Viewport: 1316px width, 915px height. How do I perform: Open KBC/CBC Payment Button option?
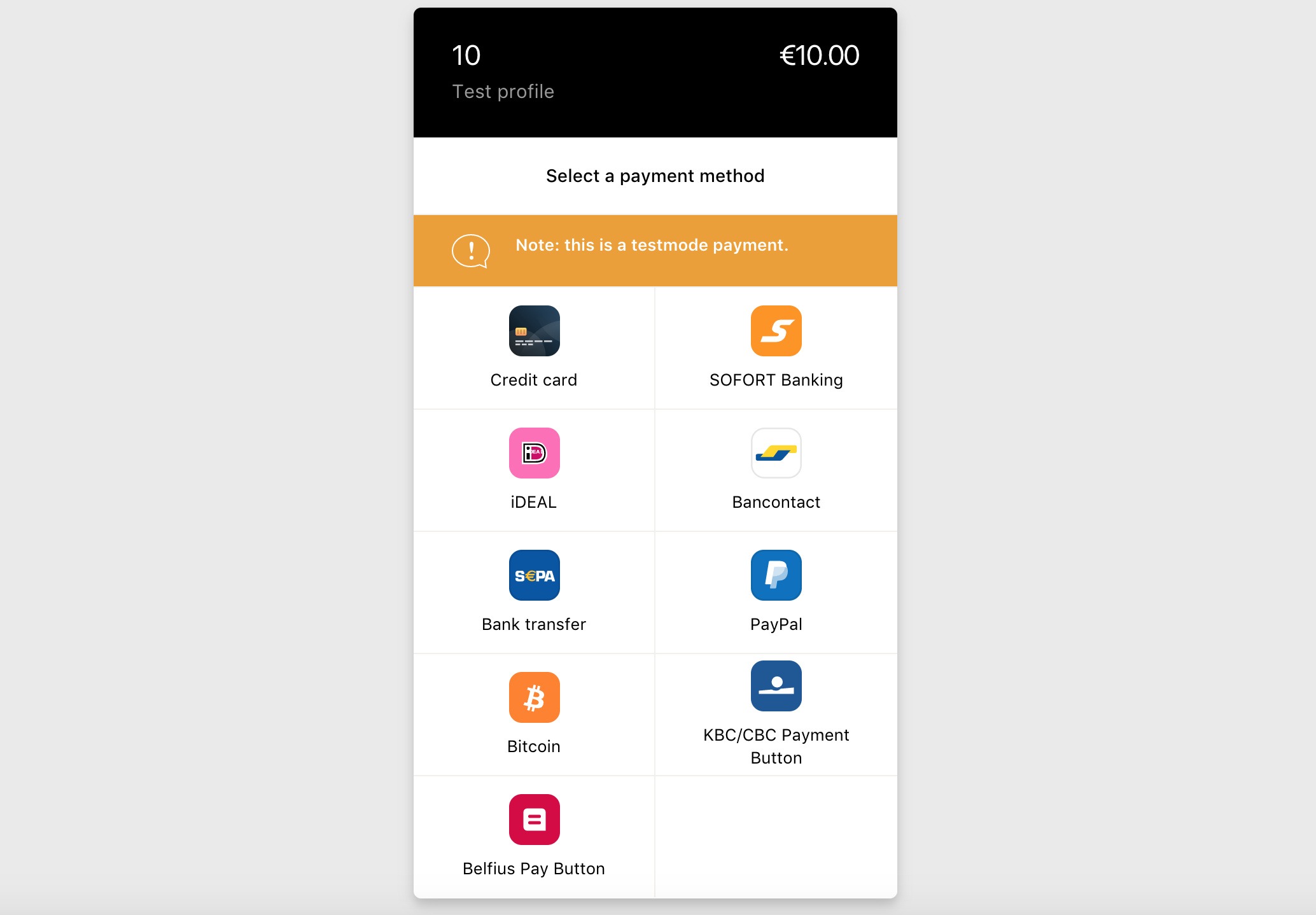776,714
